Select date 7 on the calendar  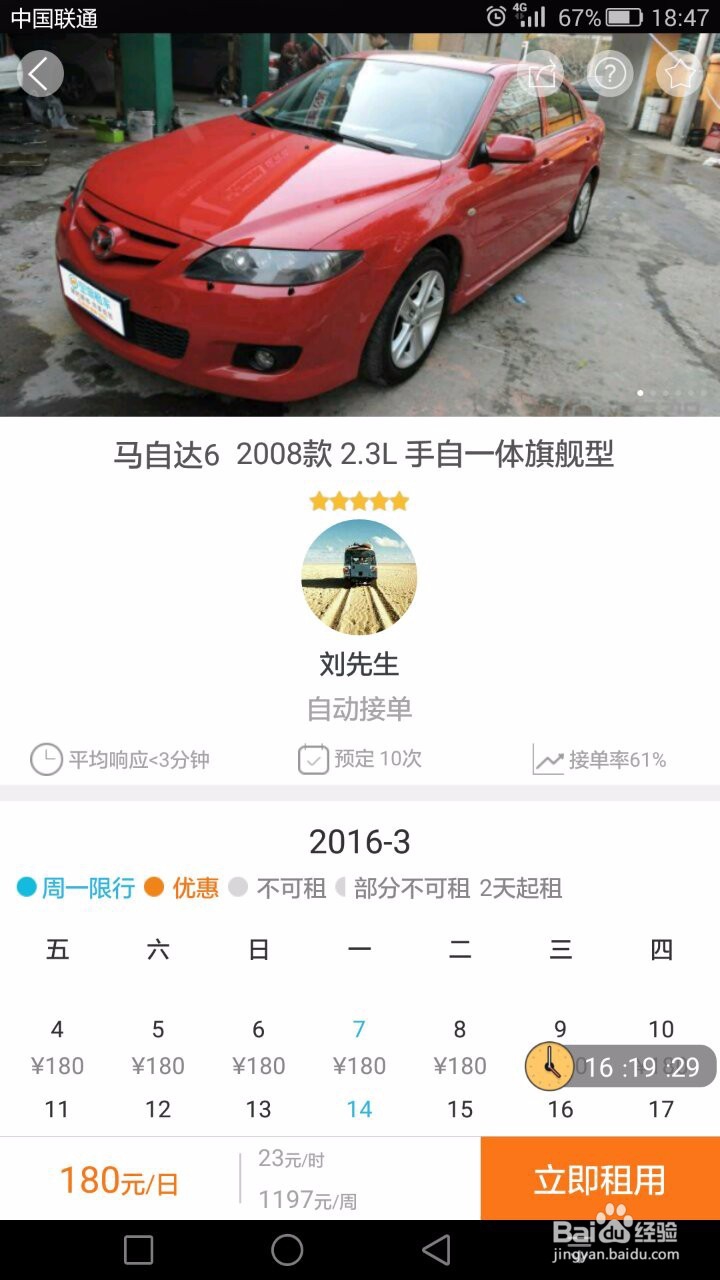click(360, 1029)
